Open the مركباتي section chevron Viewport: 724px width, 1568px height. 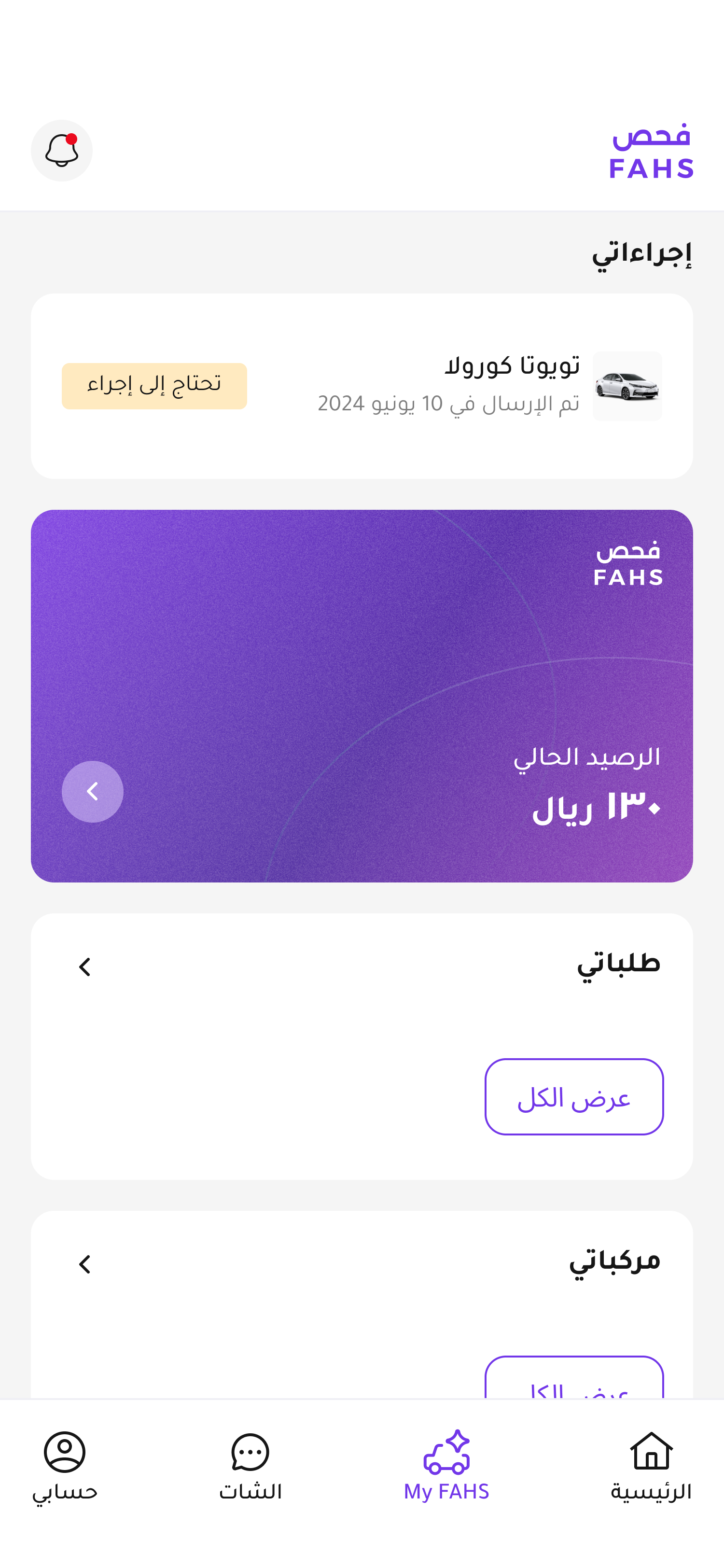(x=84, y=1264)
